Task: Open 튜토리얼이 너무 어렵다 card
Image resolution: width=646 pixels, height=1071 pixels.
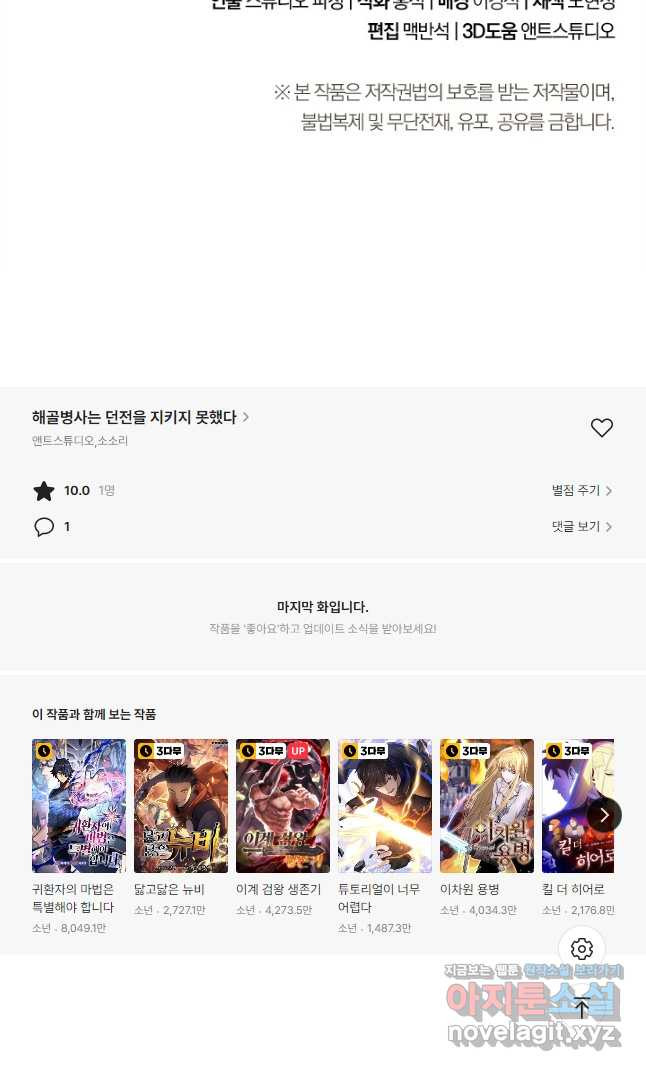Action: tap(385, 806)
